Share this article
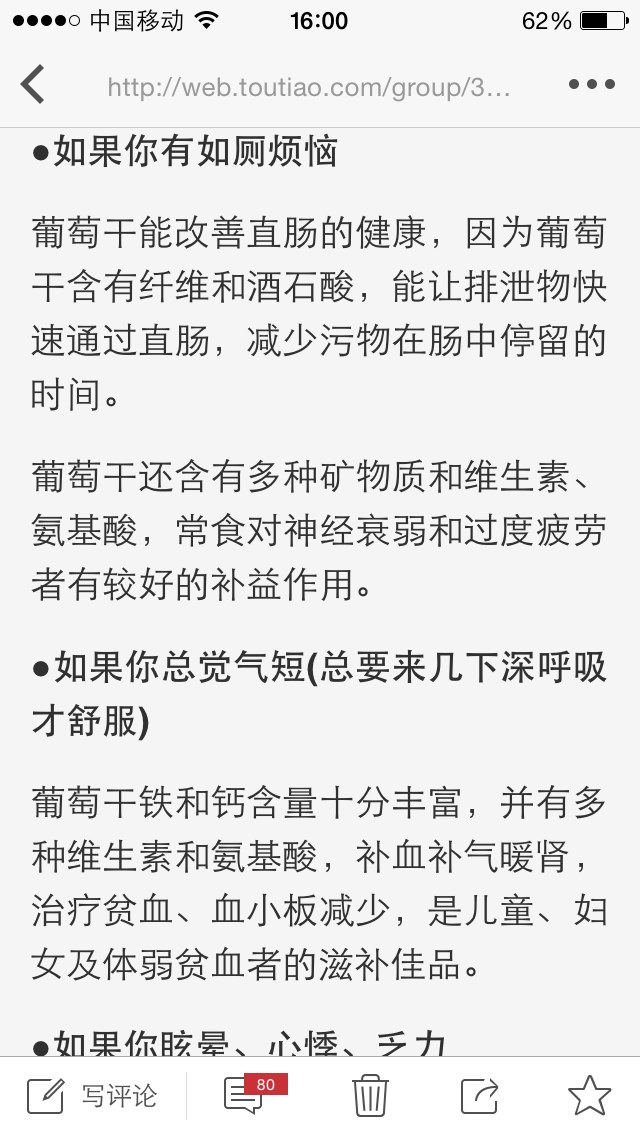The width and height of the screenshot is (640, 1136). tap(479, 1096)
